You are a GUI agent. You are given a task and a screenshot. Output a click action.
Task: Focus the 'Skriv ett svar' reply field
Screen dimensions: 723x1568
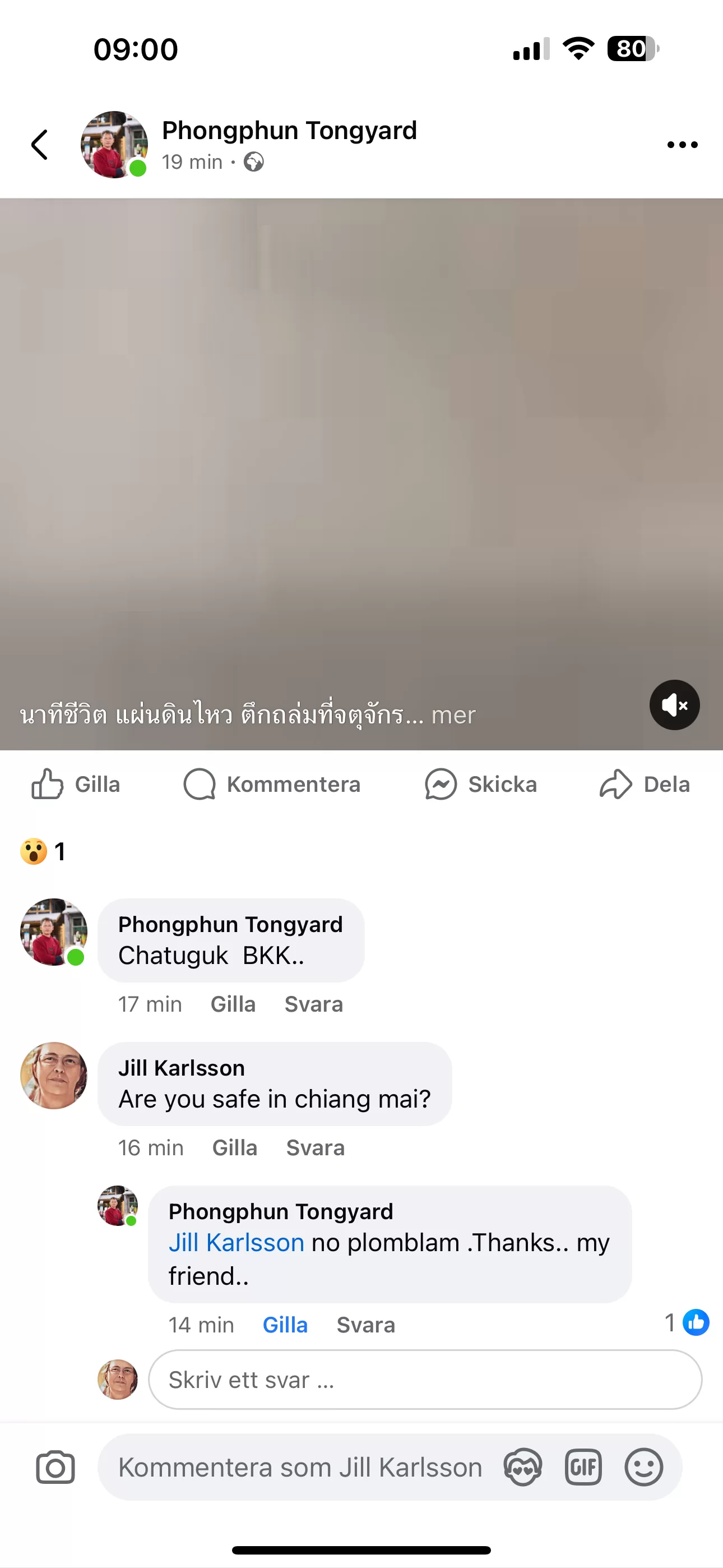pyautogui.click(x=425, y=1380)
